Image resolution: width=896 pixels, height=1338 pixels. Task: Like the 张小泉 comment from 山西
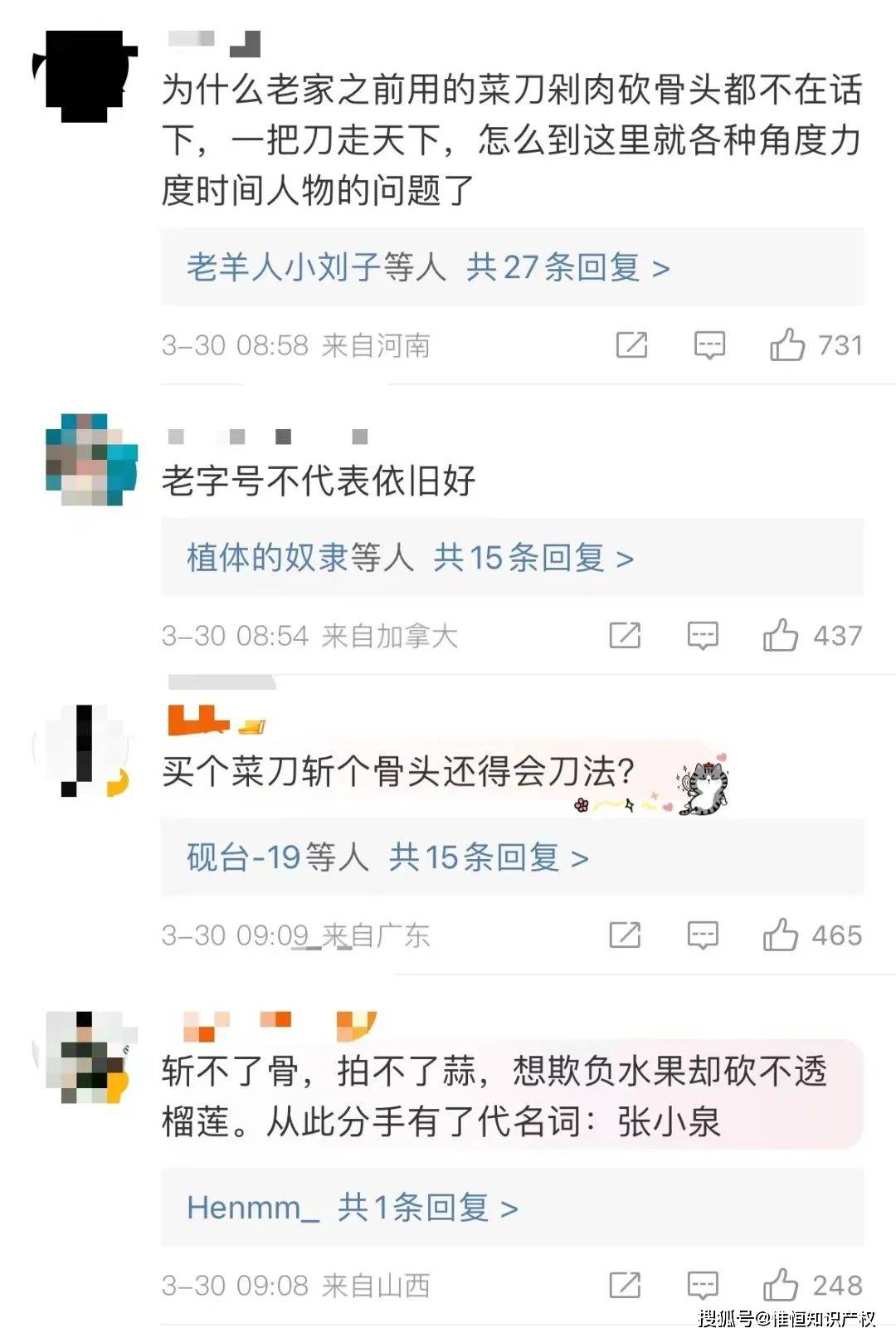(781, 1286)
